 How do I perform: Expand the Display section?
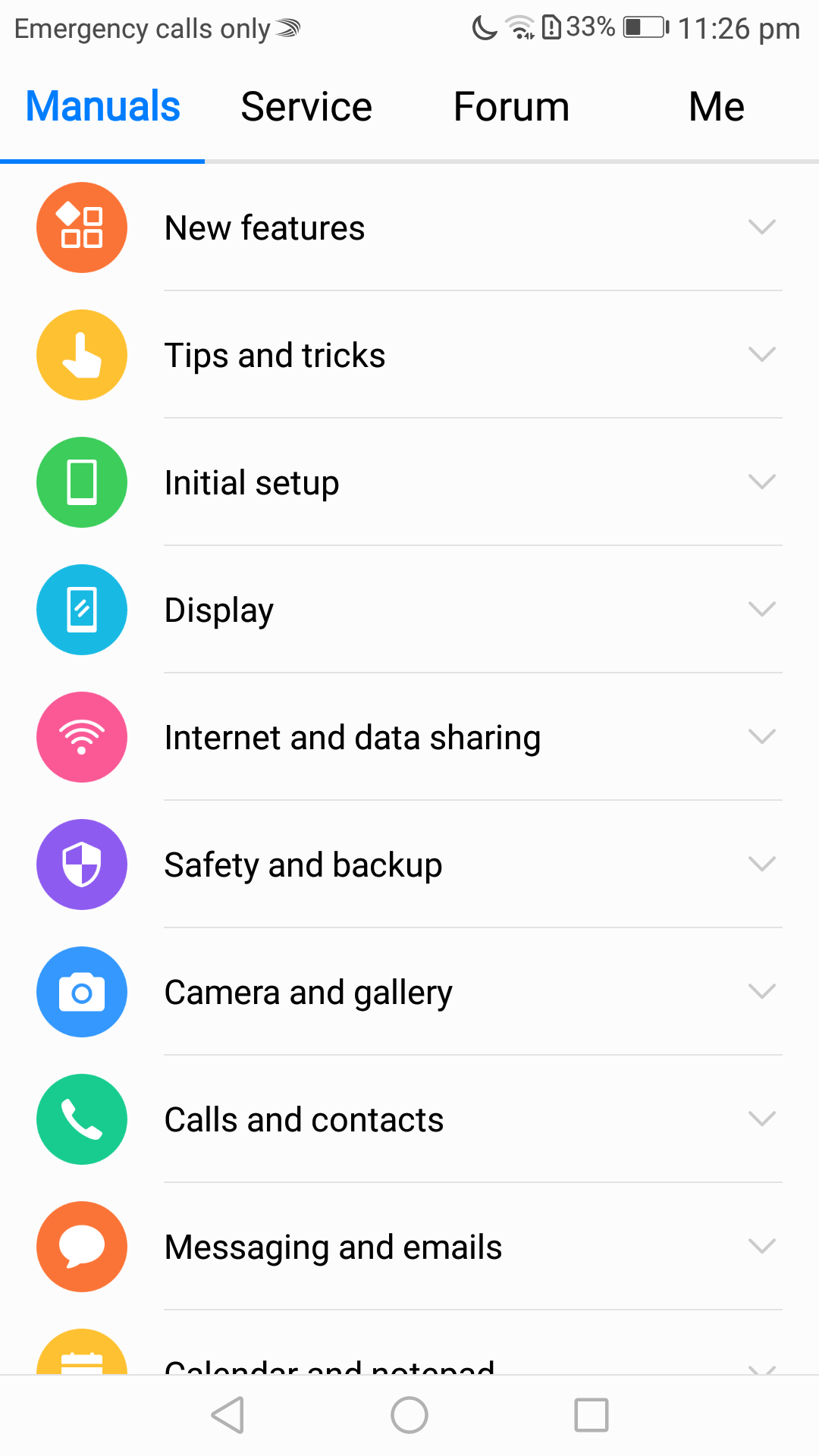(x=409, y=610)
